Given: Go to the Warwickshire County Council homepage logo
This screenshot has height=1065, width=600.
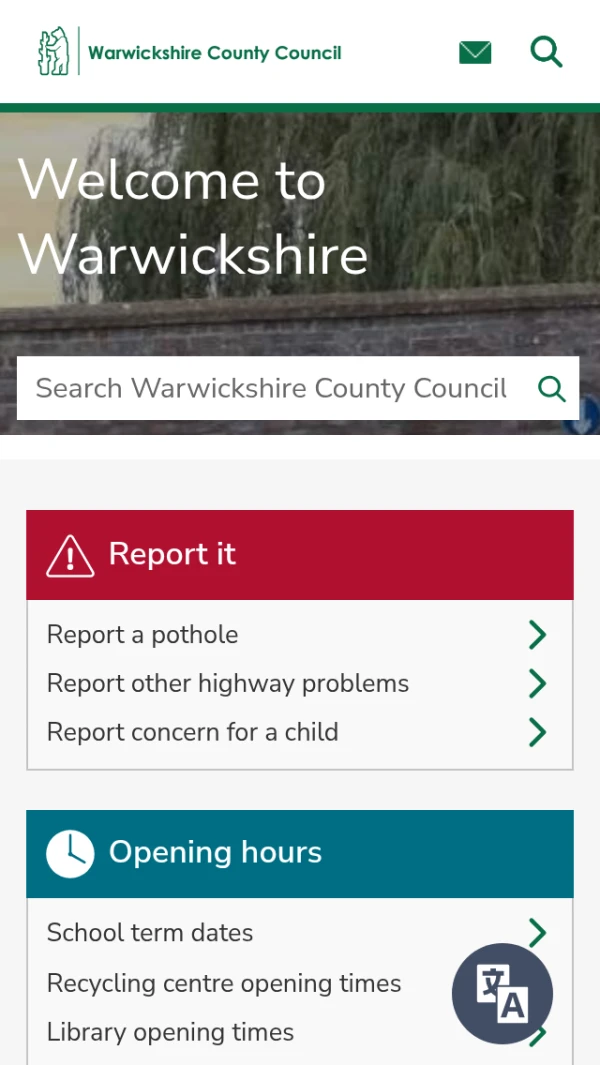Looking at the screenshot, I should [x=190, y=52].
